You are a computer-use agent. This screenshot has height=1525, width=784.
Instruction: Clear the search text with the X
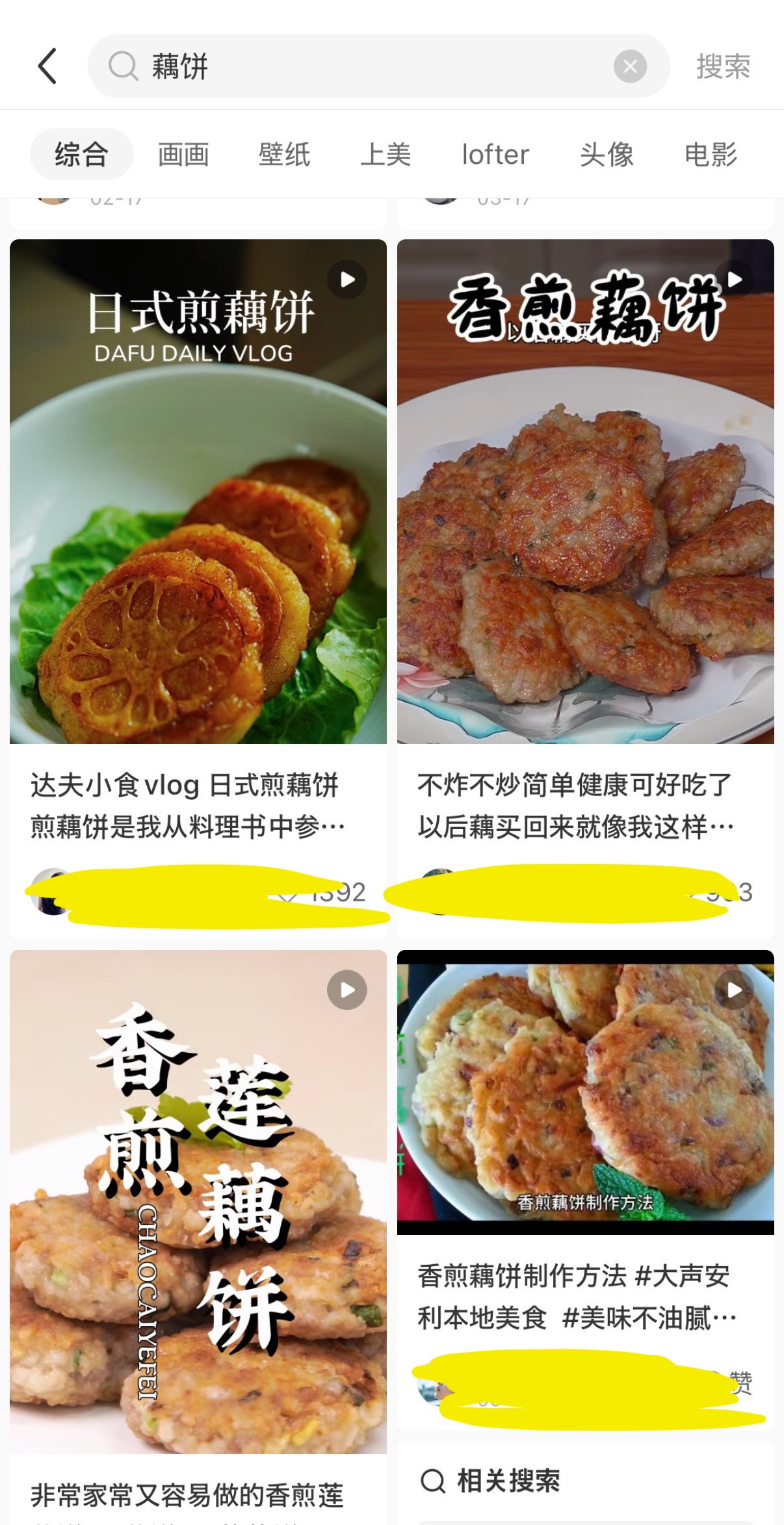pyautogui.click(x=630, y=66)
